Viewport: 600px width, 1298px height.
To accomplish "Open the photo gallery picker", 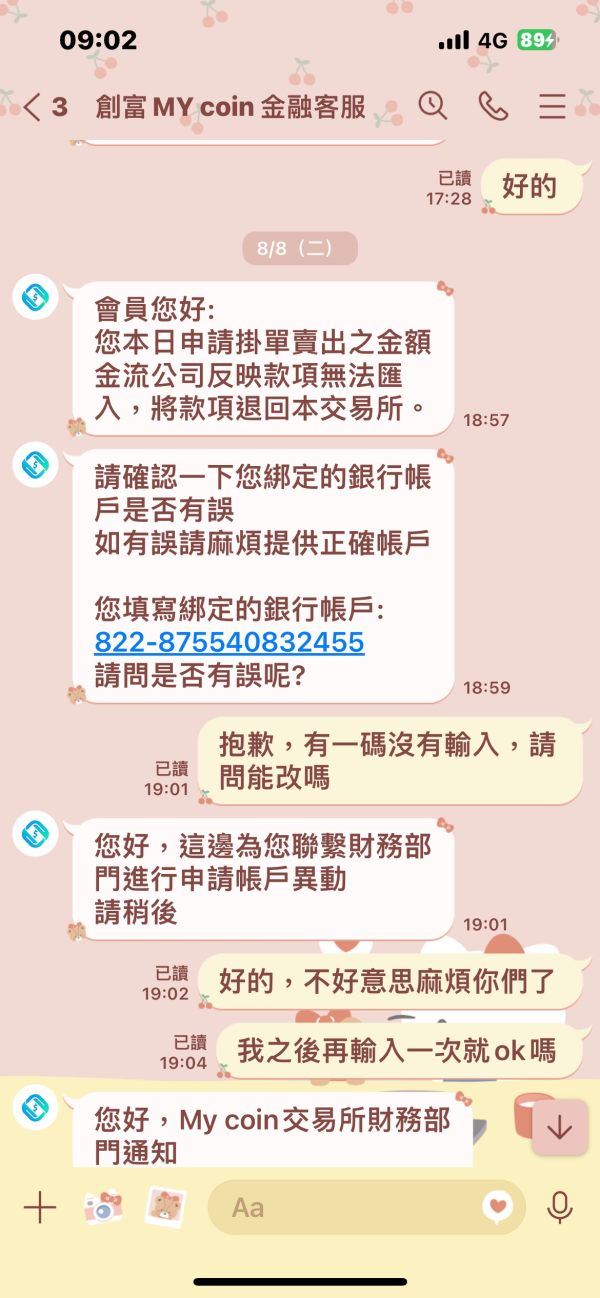I will [166, 1208].
